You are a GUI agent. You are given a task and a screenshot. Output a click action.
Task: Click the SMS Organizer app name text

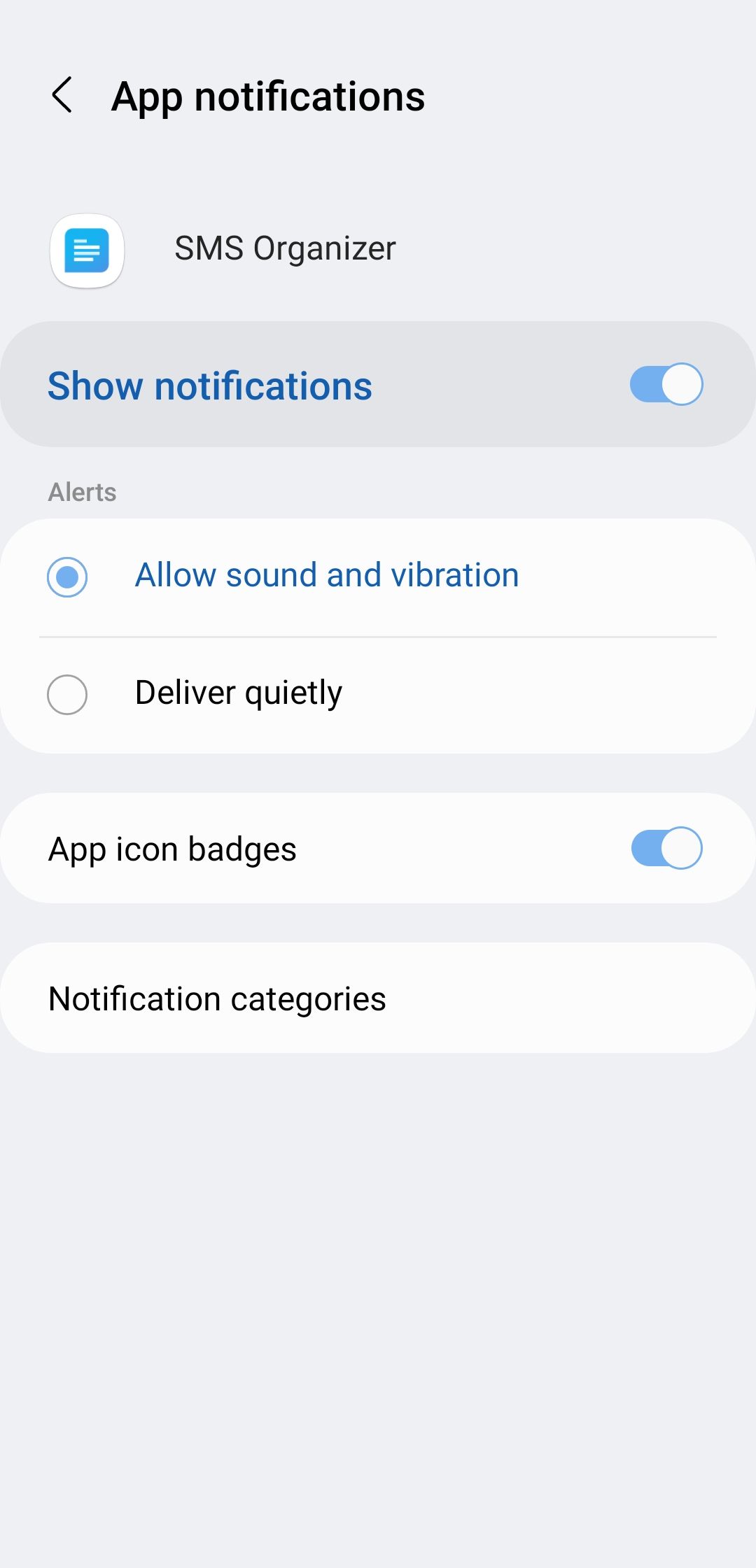coord(284,247)
